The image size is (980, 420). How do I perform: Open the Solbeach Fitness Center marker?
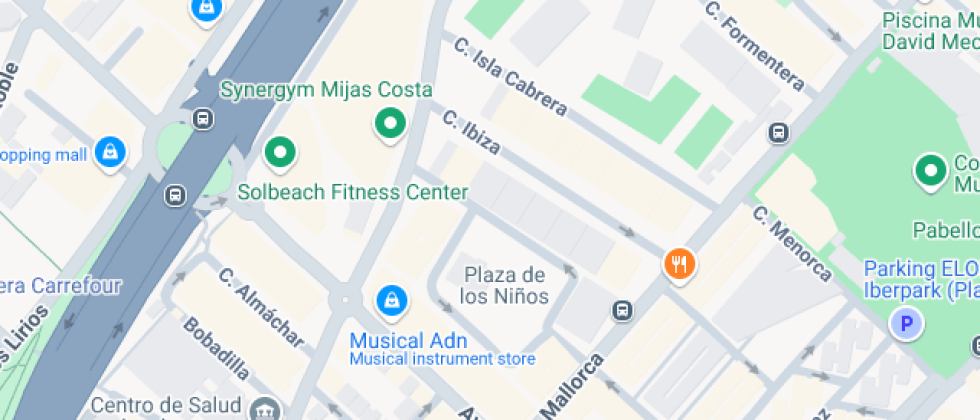[280, 153]
